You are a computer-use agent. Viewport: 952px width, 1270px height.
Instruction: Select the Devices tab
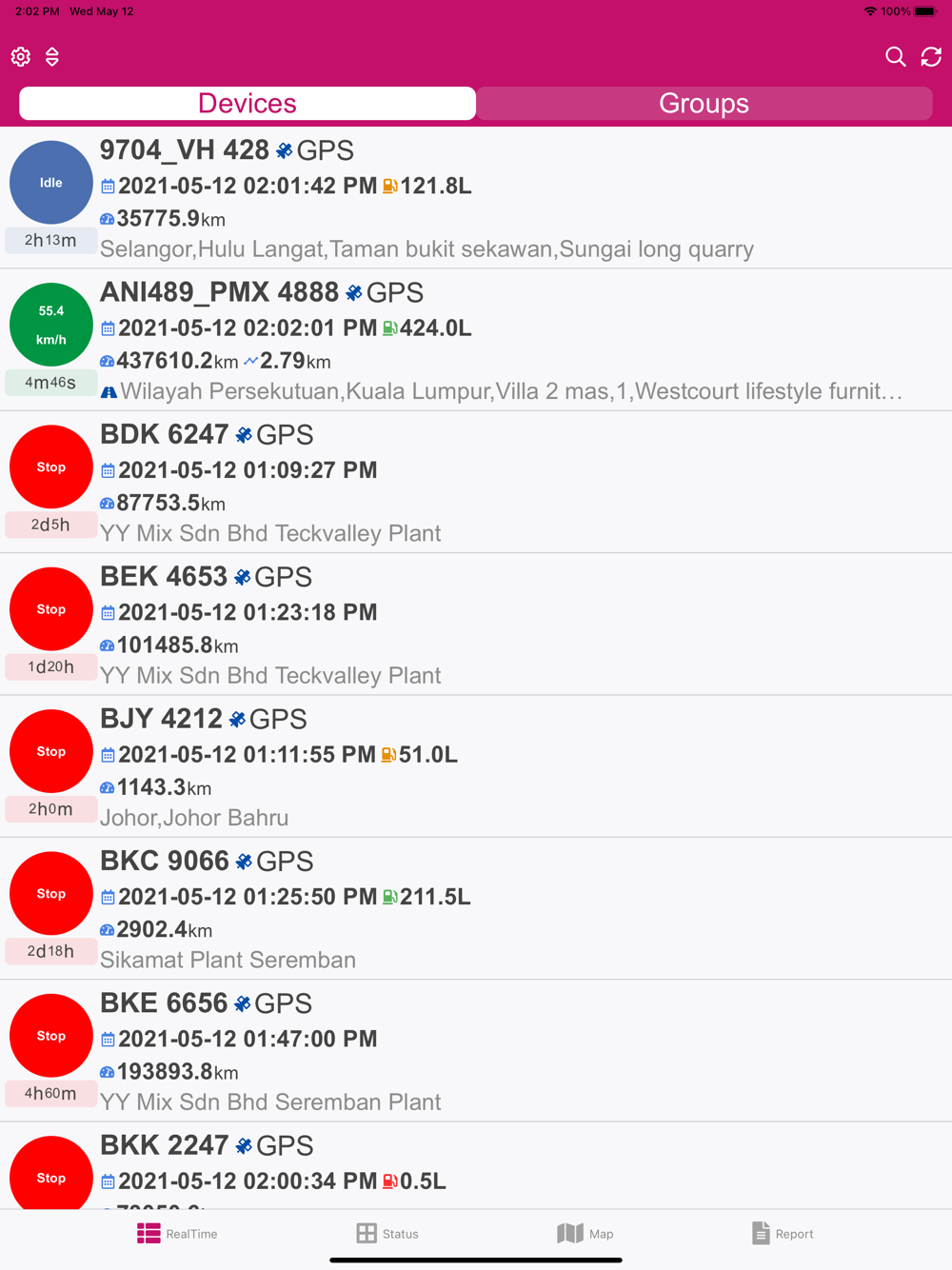coord(248,104)
